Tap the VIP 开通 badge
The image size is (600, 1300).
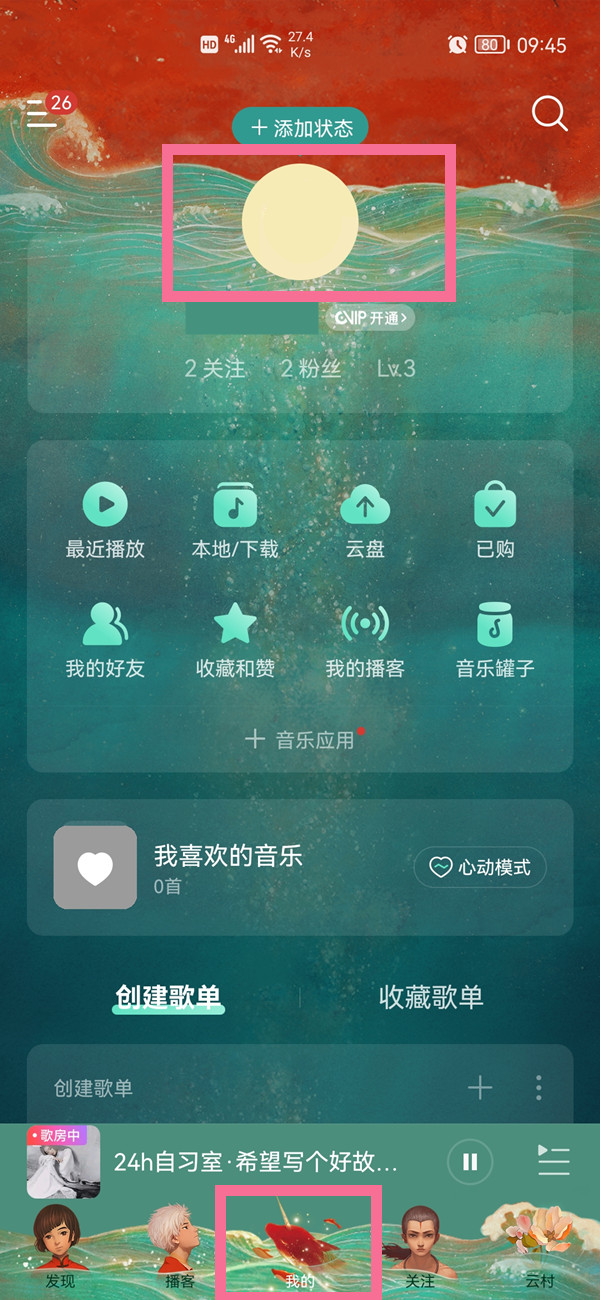[x=369, y=318]
